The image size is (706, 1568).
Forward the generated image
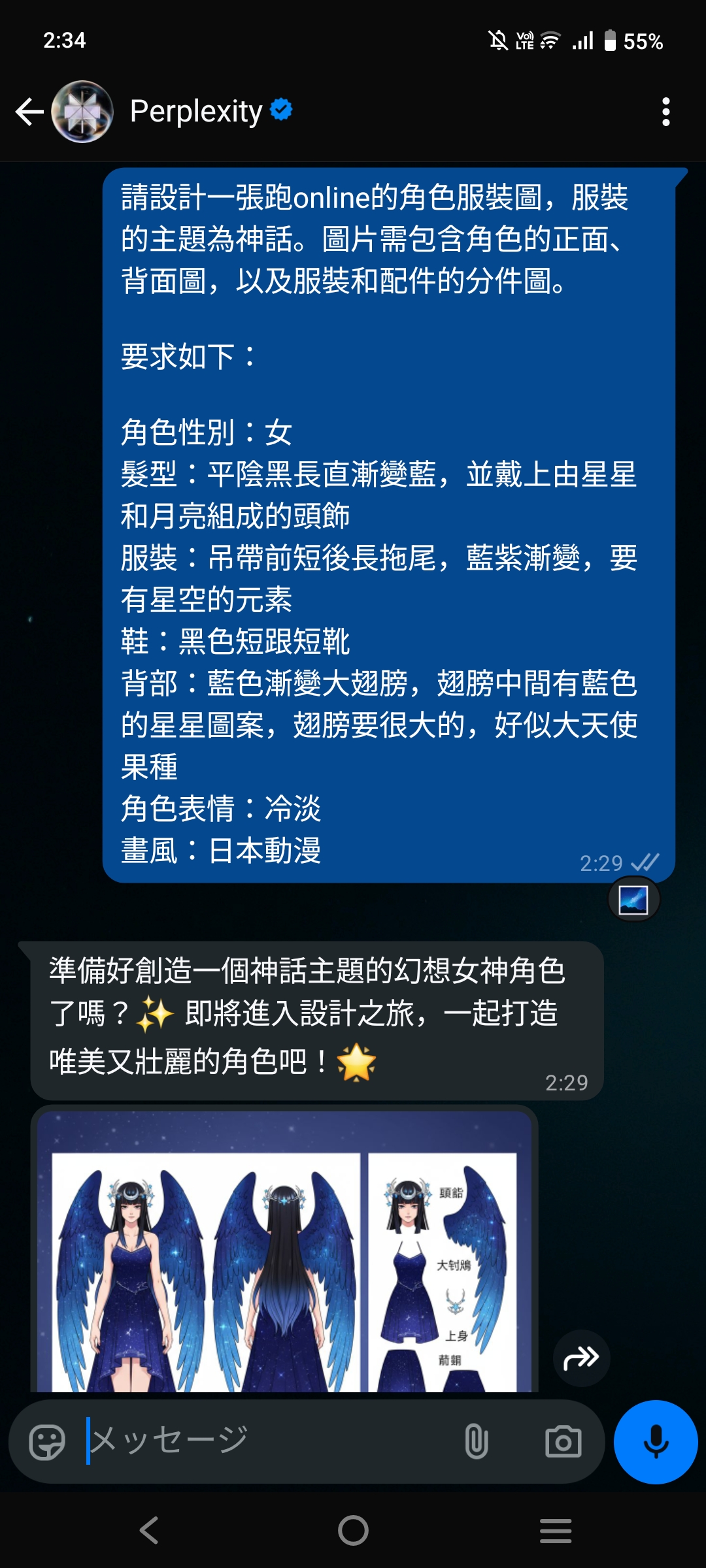click(x=581, y=1358)
